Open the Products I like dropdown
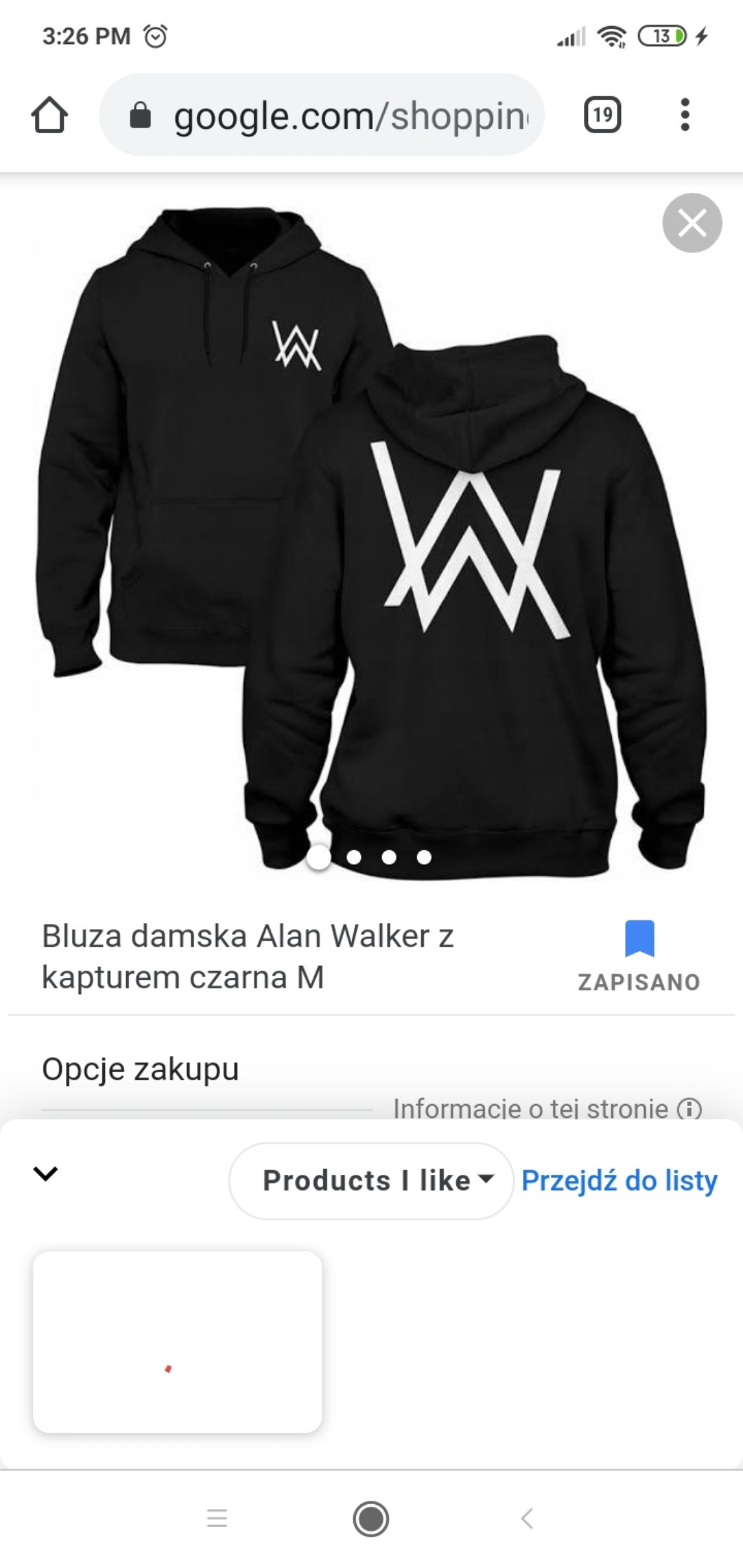This screenshot has width=743, height=1568. [x=371, y=1180]
